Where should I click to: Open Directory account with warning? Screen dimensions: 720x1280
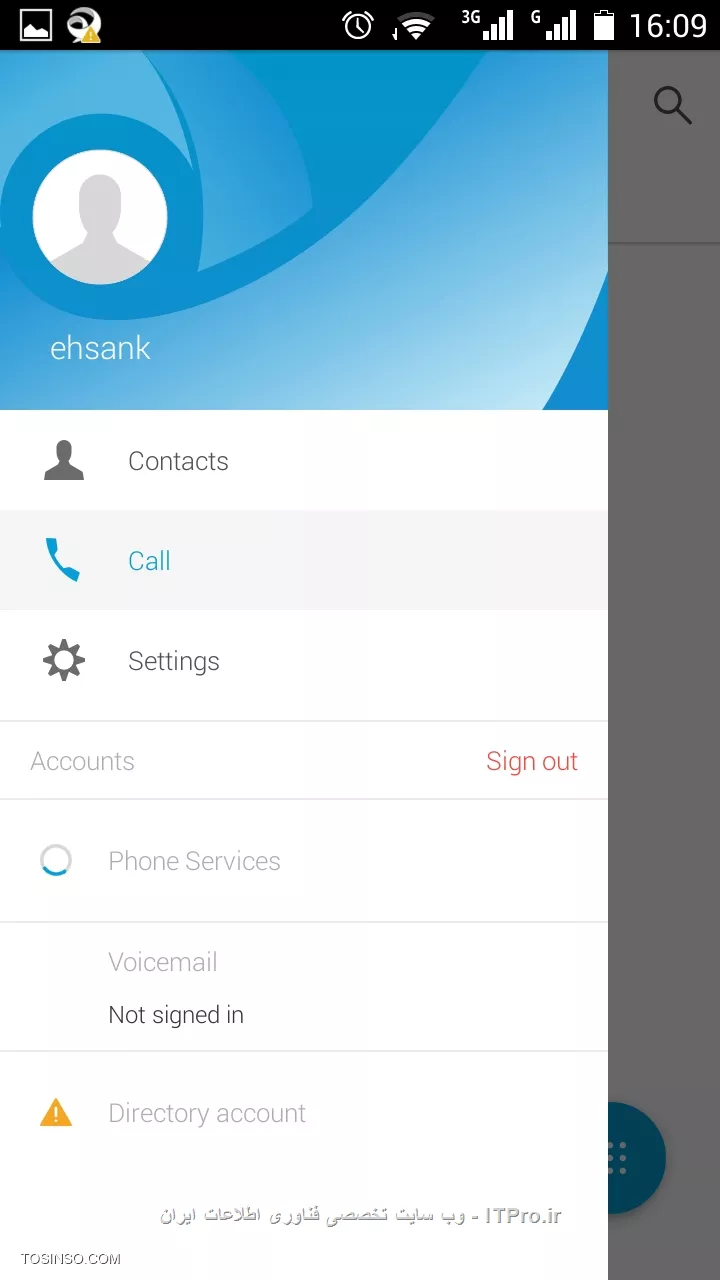pyautogui.click(x=206, y=1113)
